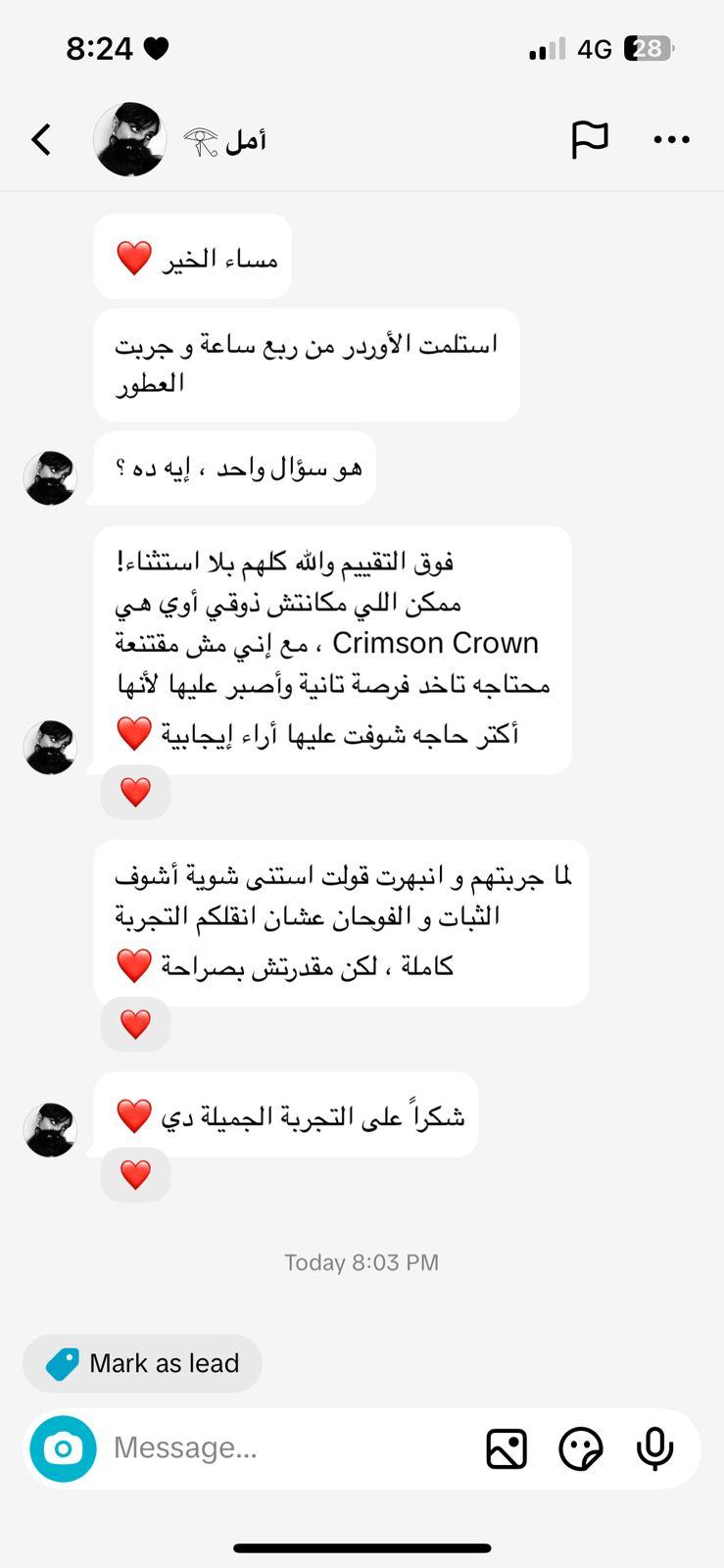Image resolution: width=724 pixels, height=1568 pixels.
Task: Attach a photo from gallery
Action: 507,1448
